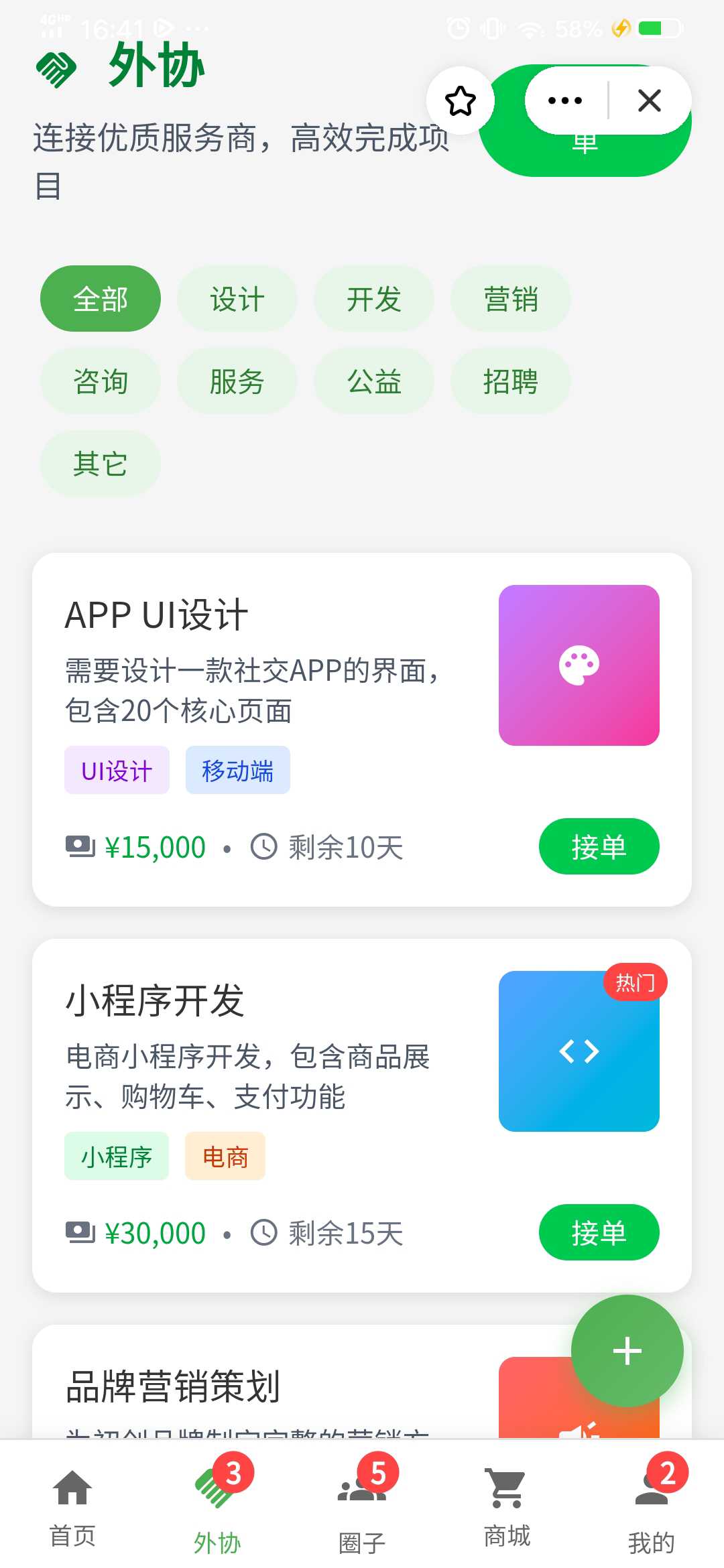The width and height of the screenshot is (724, 1568).
Task: Open the mini program overflow menu
Action: pyautogui.click(x=565, y=101)
